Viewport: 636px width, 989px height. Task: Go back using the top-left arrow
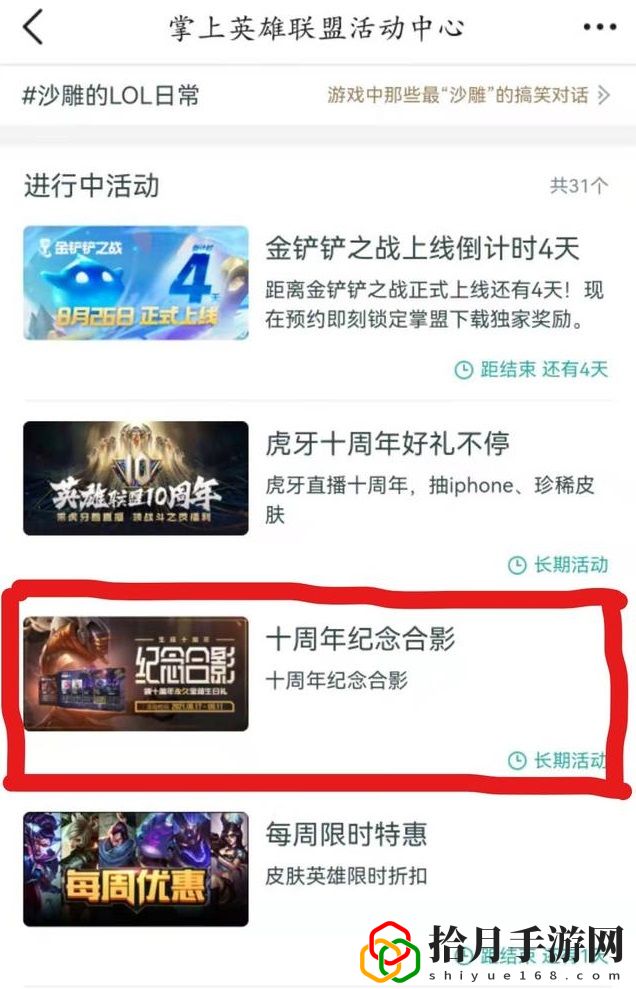(33, 27)
